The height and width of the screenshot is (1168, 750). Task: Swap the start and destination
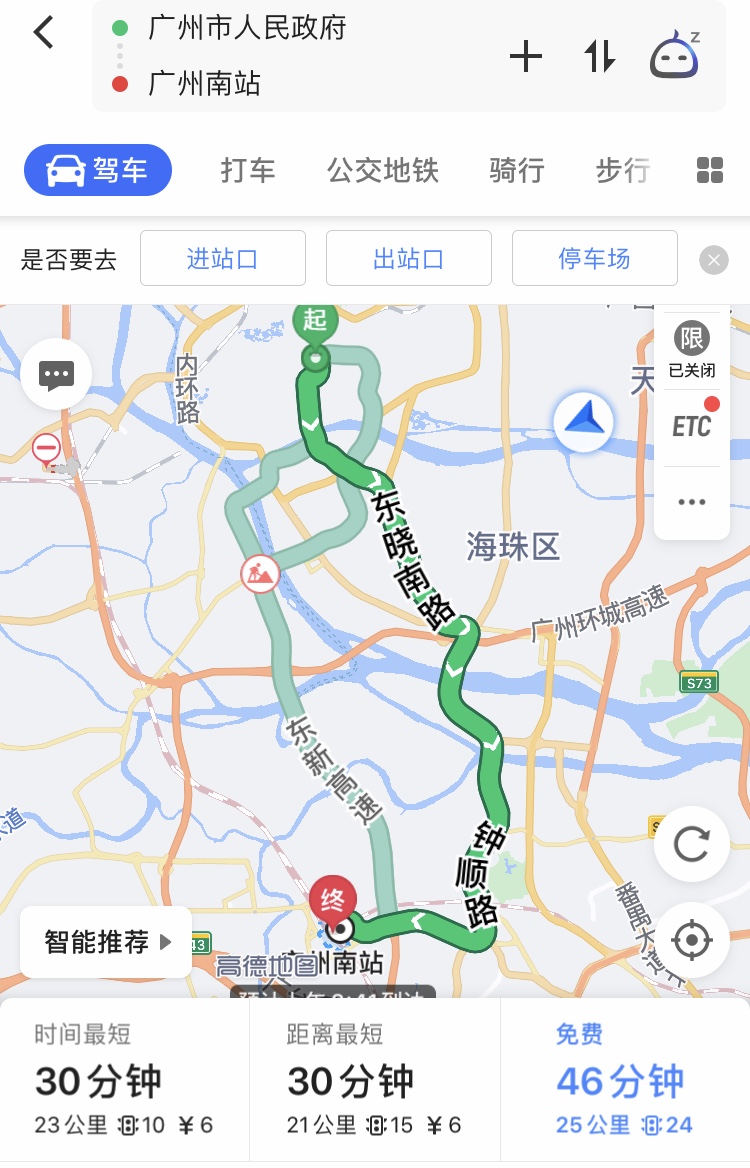tap(599, 57)
